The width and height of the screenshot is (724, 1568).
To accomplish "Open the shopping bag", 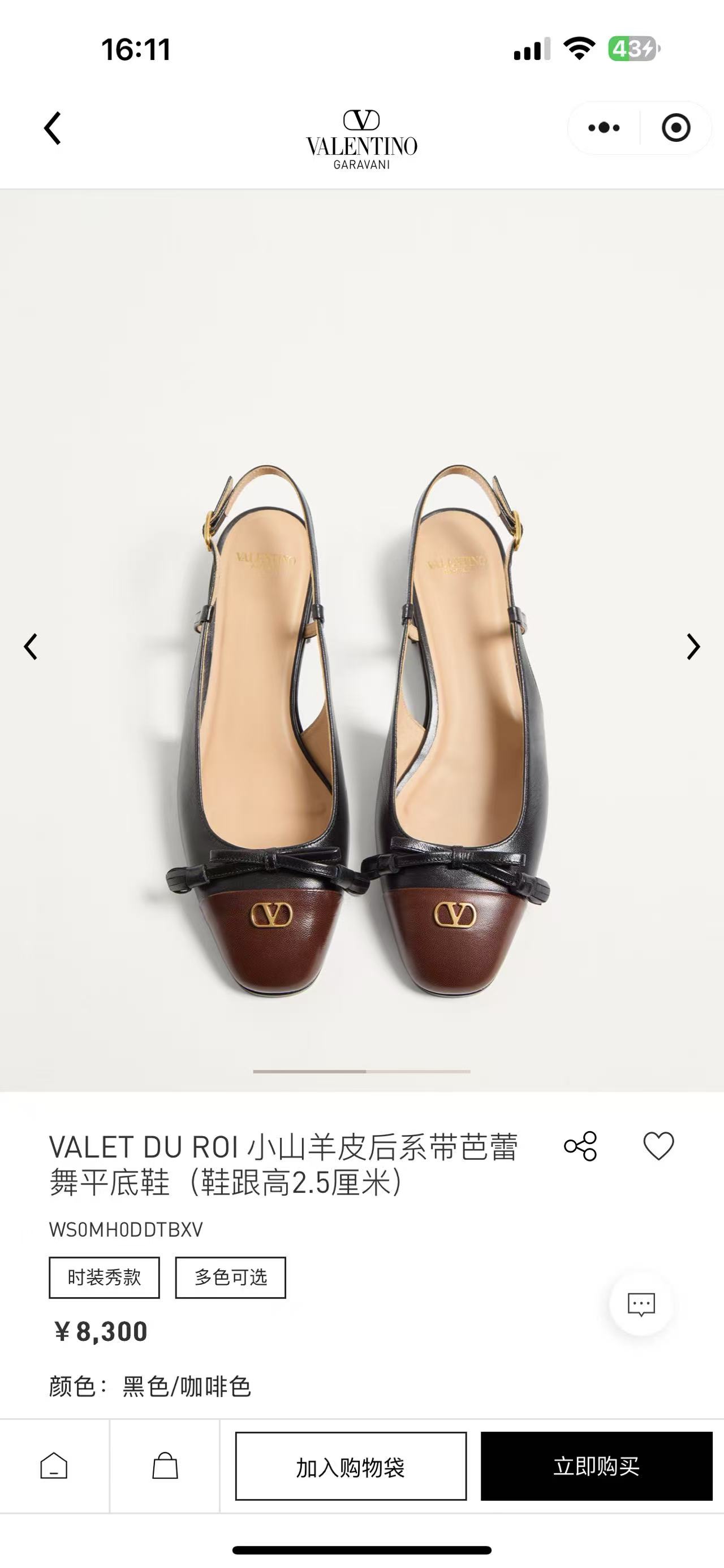I will 165,1466.
